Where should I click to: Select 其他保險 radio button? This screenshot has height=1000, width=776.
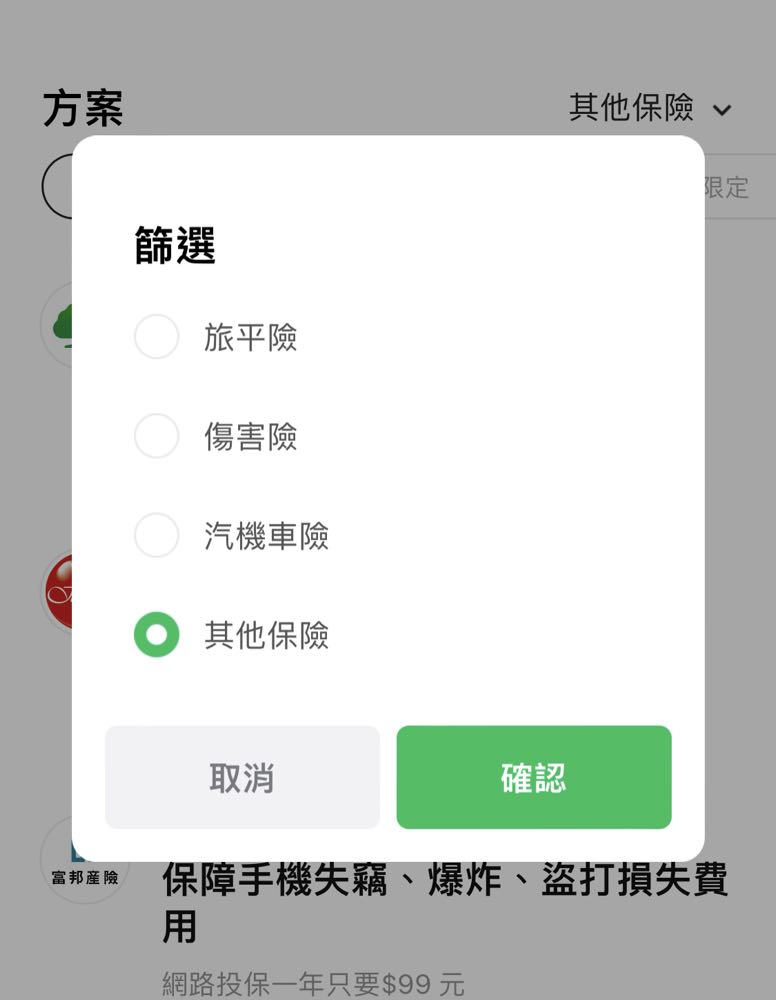click(x=157, y=635)
